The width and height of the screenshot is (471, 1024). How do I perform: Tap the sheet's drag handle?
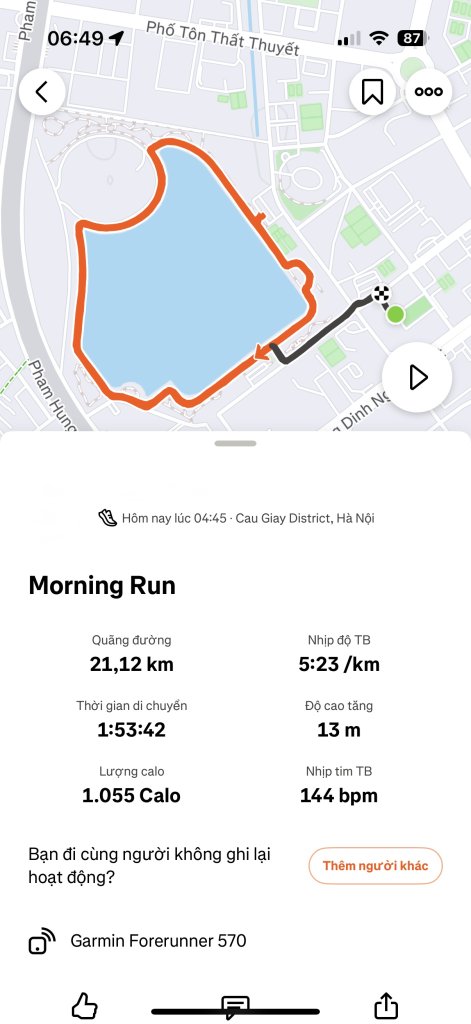point(235,443)
